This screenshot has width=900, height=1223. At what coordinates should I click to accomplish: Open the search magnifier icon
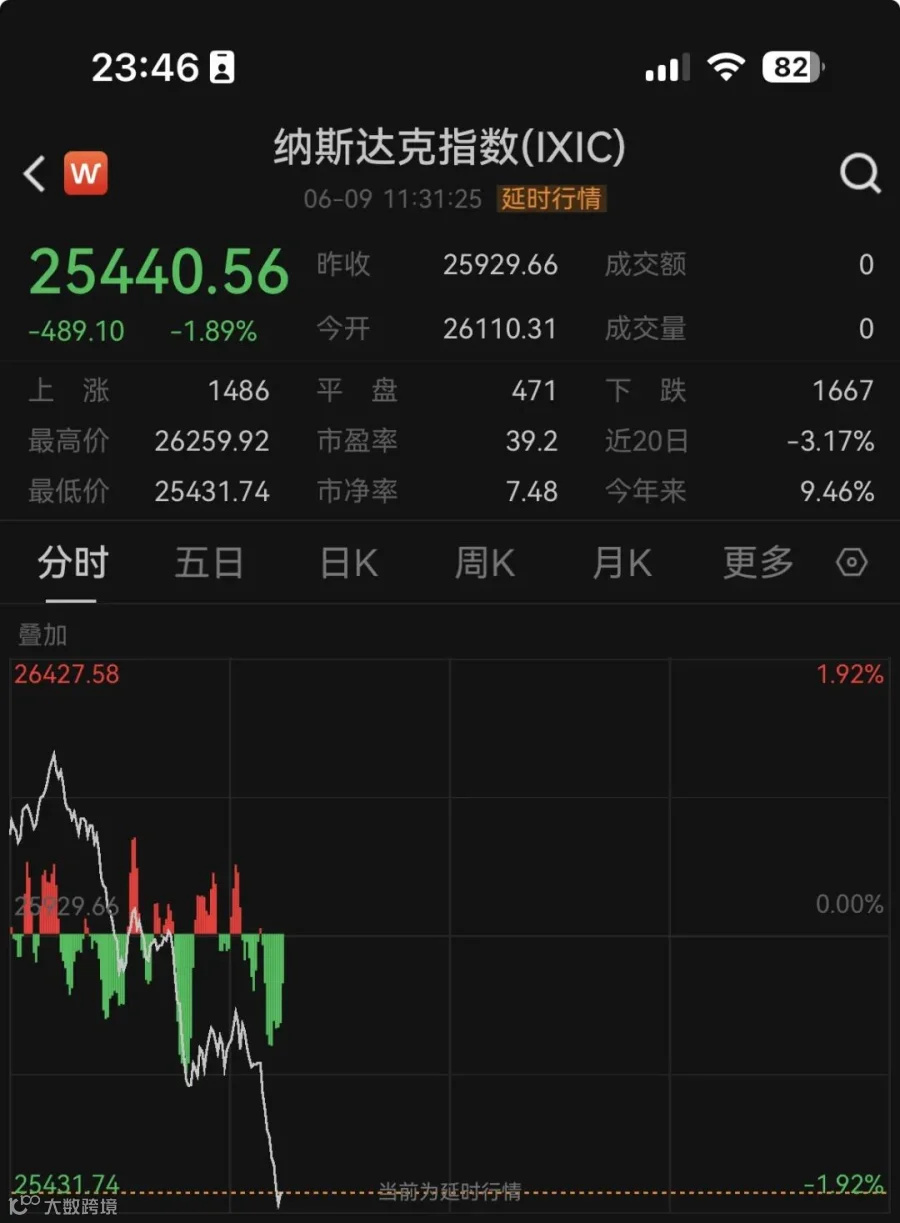pyautogui.click(x=860, y=174)
